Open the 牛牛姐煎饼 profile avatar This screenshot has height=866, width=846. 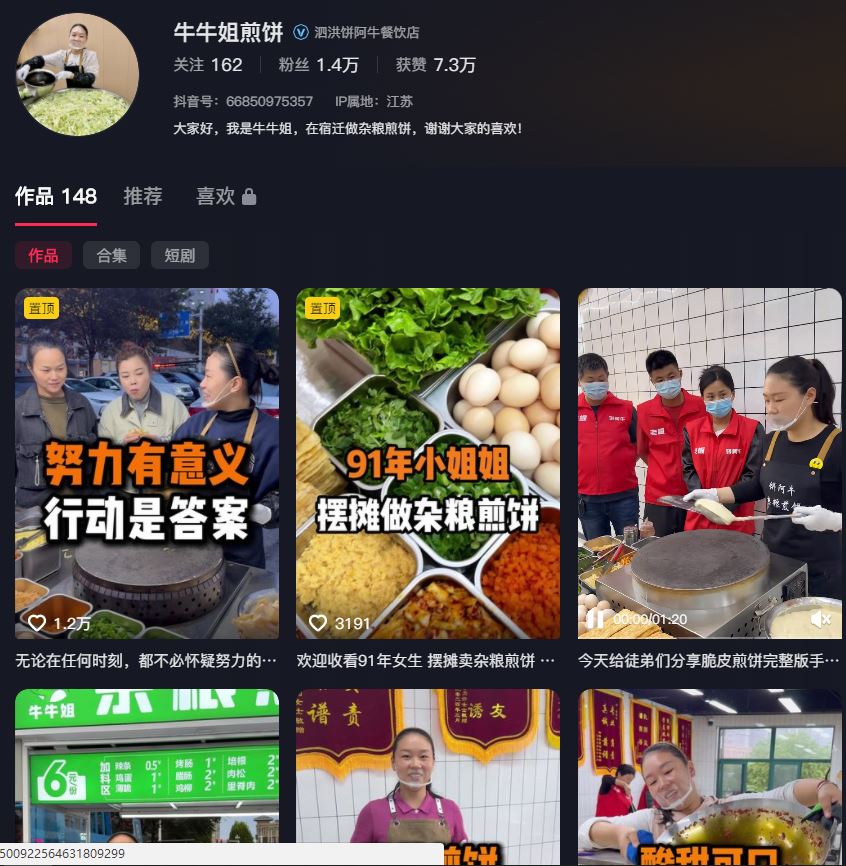click(77, 76)
